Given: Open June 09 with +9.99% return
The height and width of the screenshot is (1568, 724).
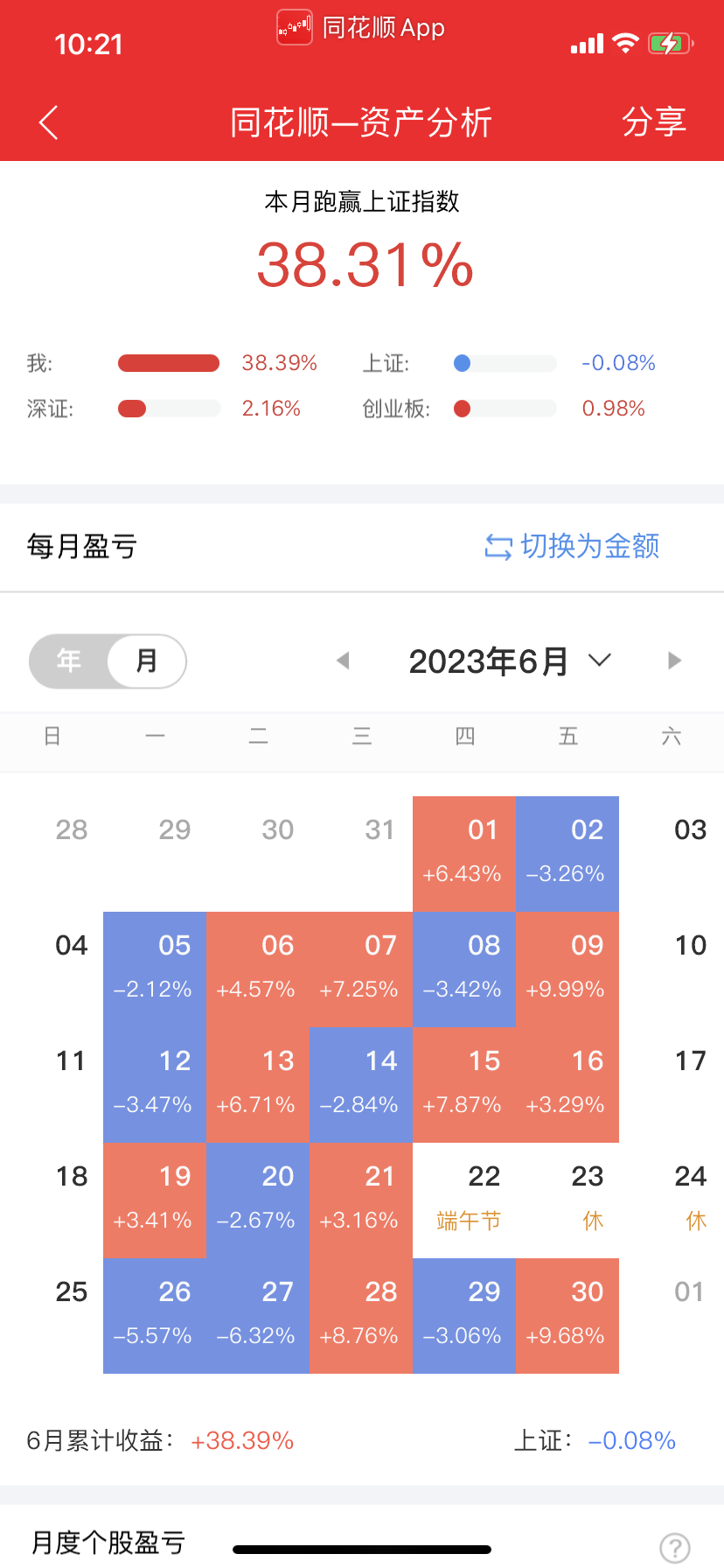Looking at the screenshot, I should [x=567, y=969].
